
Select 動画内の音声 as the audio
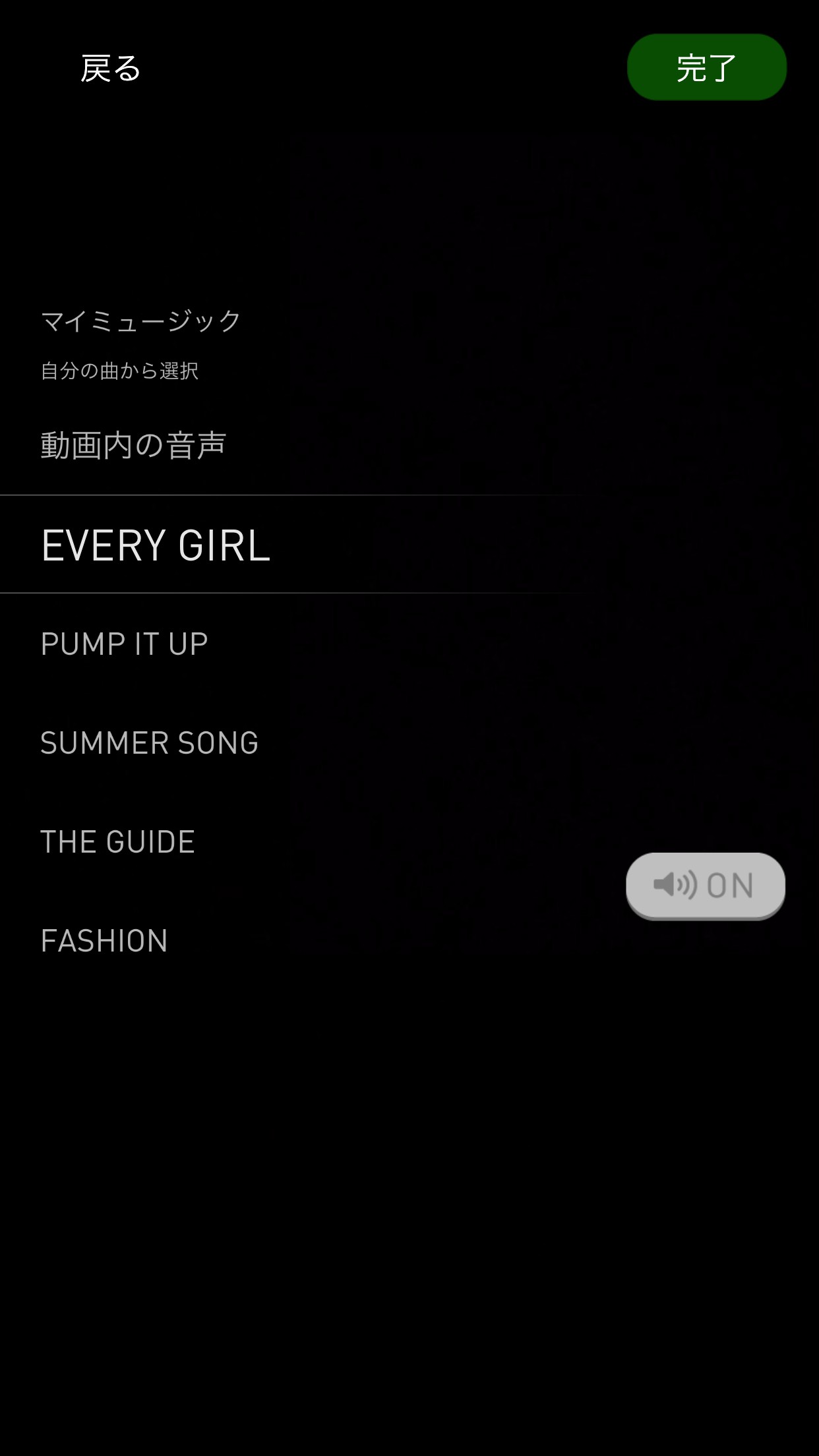[x=134, y=446]
